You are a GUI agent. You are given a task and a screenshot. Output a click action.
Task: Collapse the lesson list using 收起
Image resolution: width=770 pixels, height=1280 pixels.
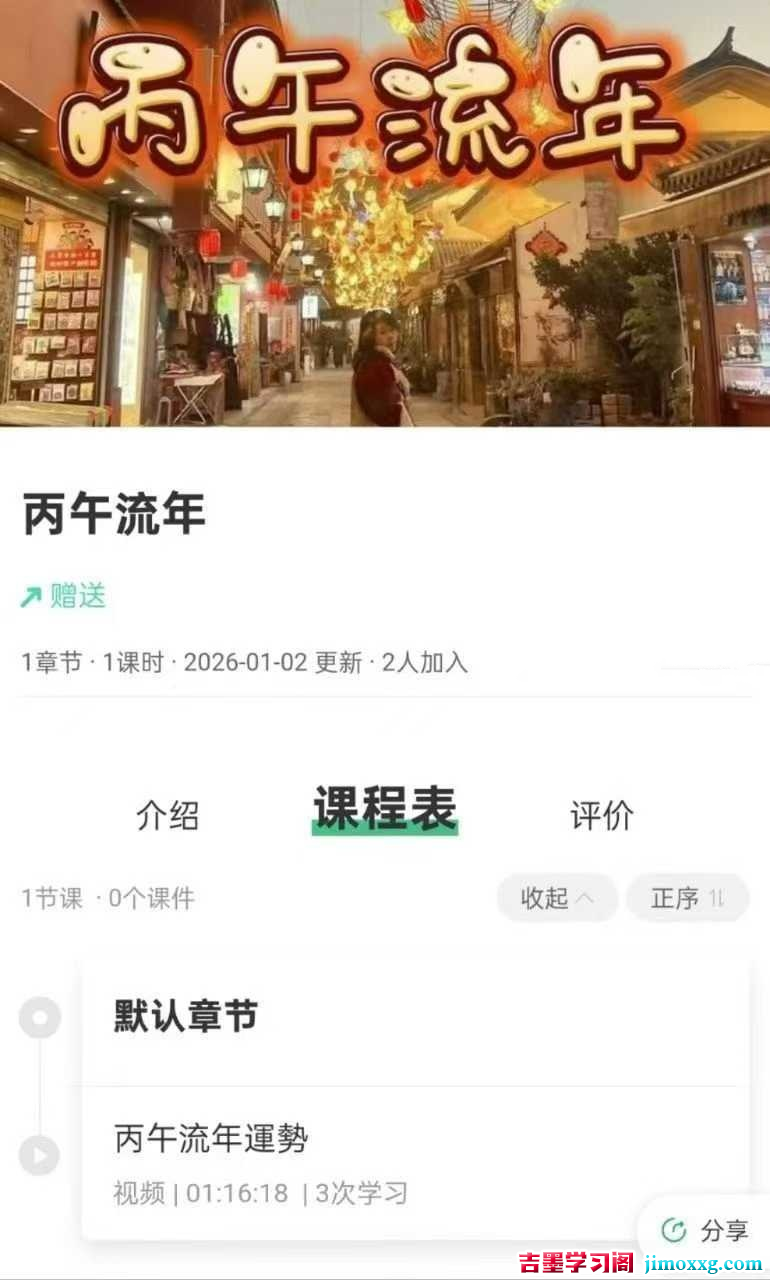coord(556,898)
